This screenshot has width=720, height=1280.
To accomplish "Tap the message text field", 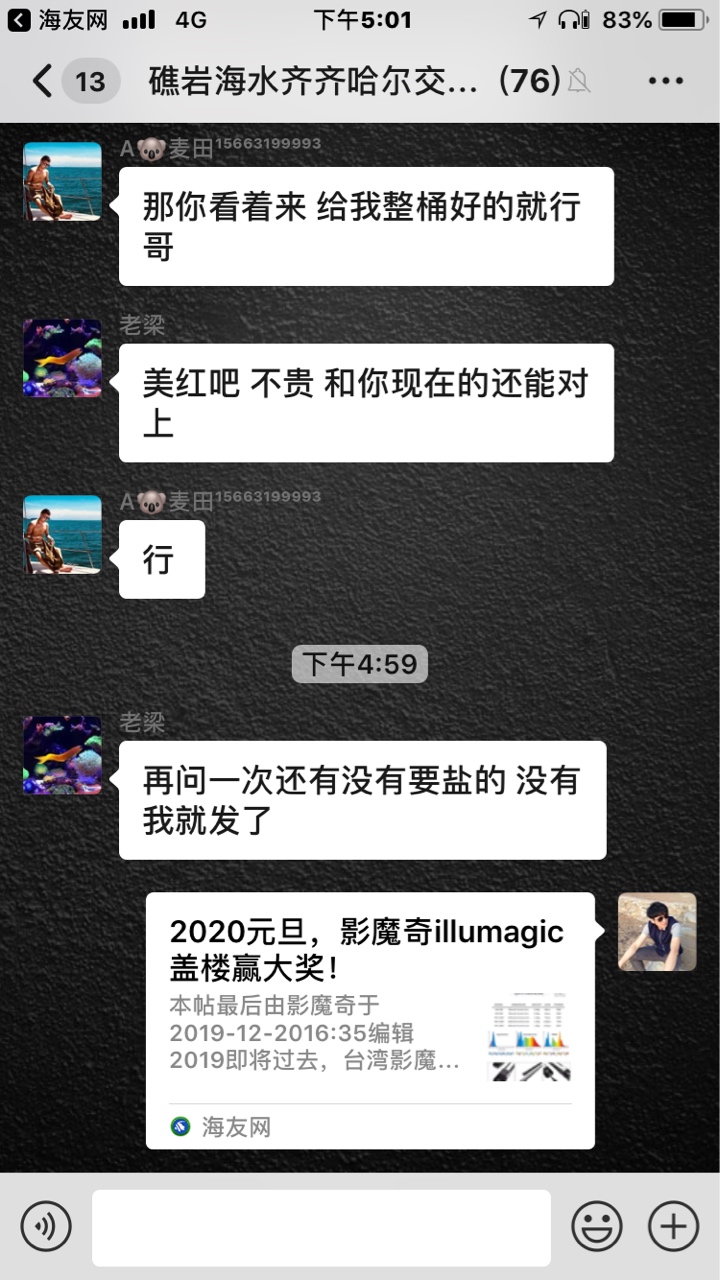I will [321, 1227].
